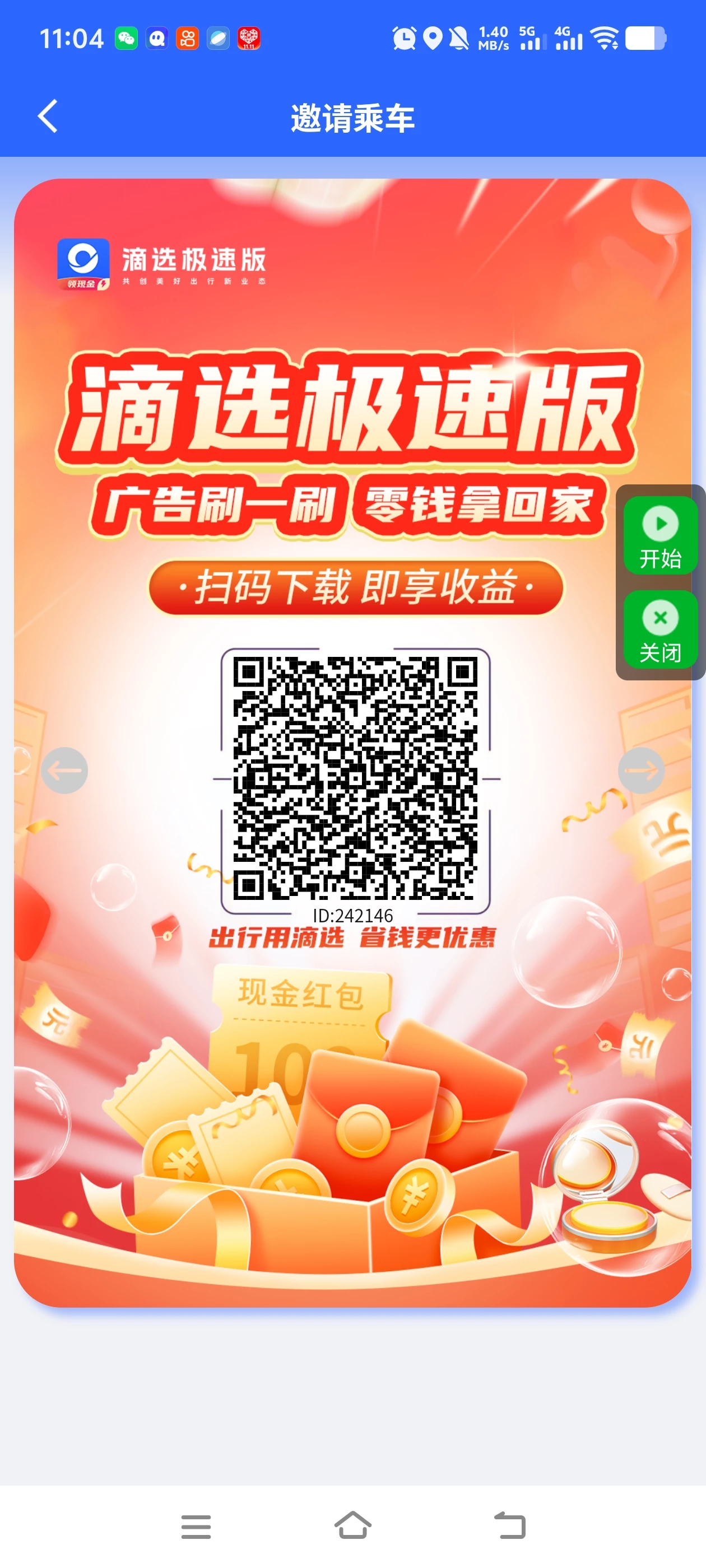Go back from the 邀请乘车 page

(48, 116)
